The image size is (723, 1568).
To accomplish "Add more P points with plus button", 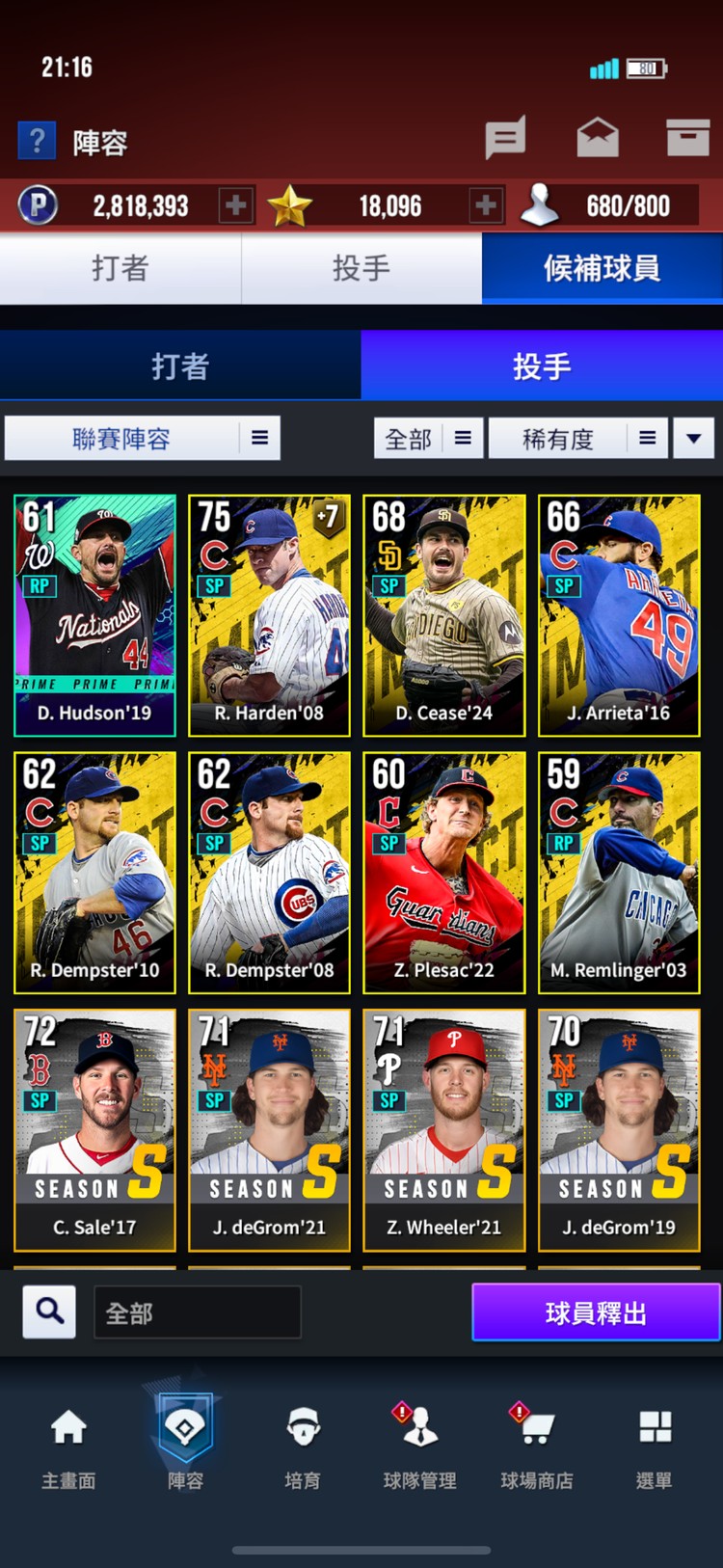I will [x=236, y=205].
